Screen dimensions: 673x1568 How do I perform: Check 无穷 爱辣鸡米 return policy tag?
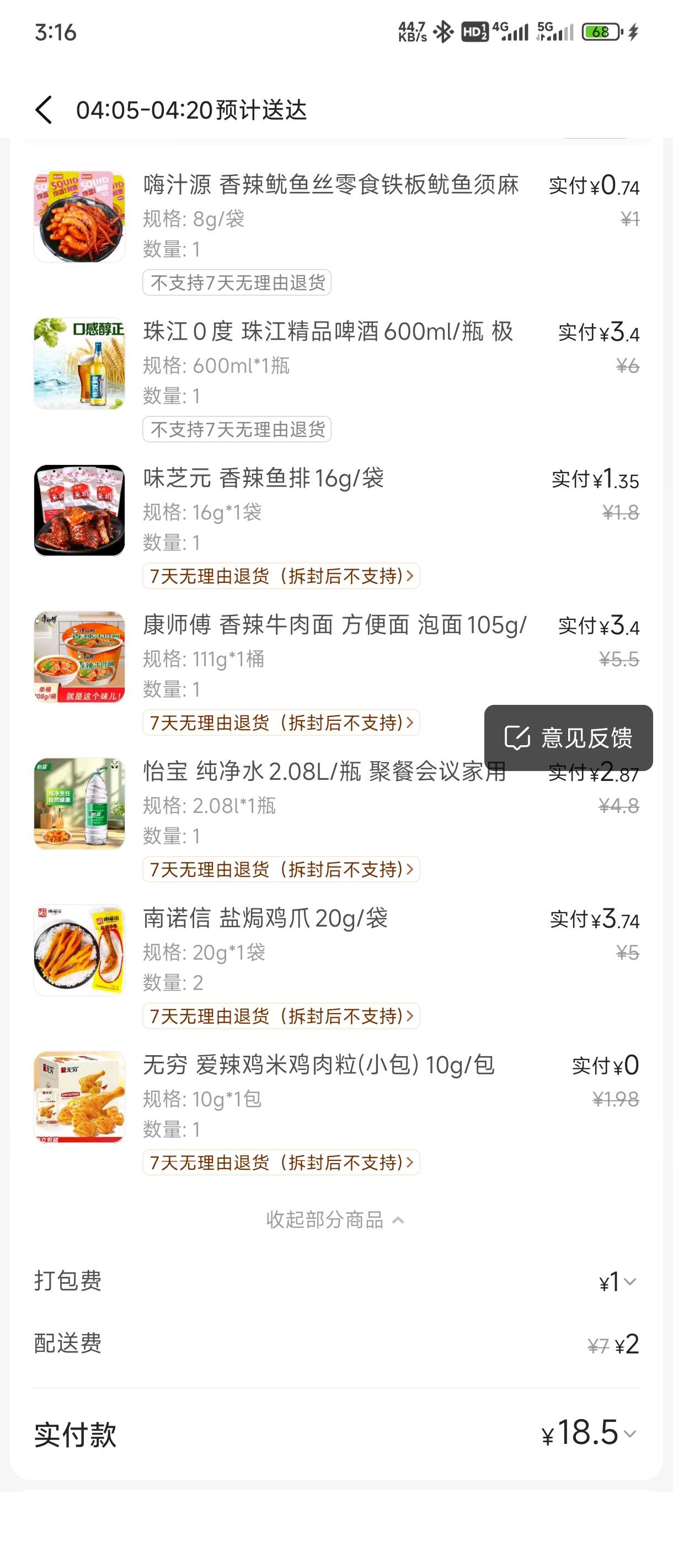point(281,1163)
